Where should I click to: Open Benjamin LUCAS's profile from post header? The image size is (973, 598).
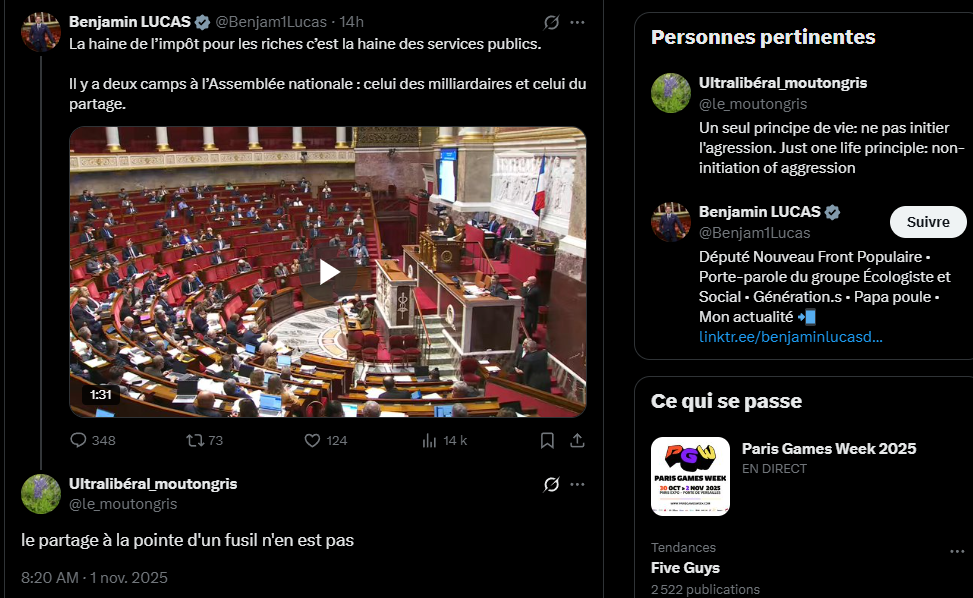(130, 22)
